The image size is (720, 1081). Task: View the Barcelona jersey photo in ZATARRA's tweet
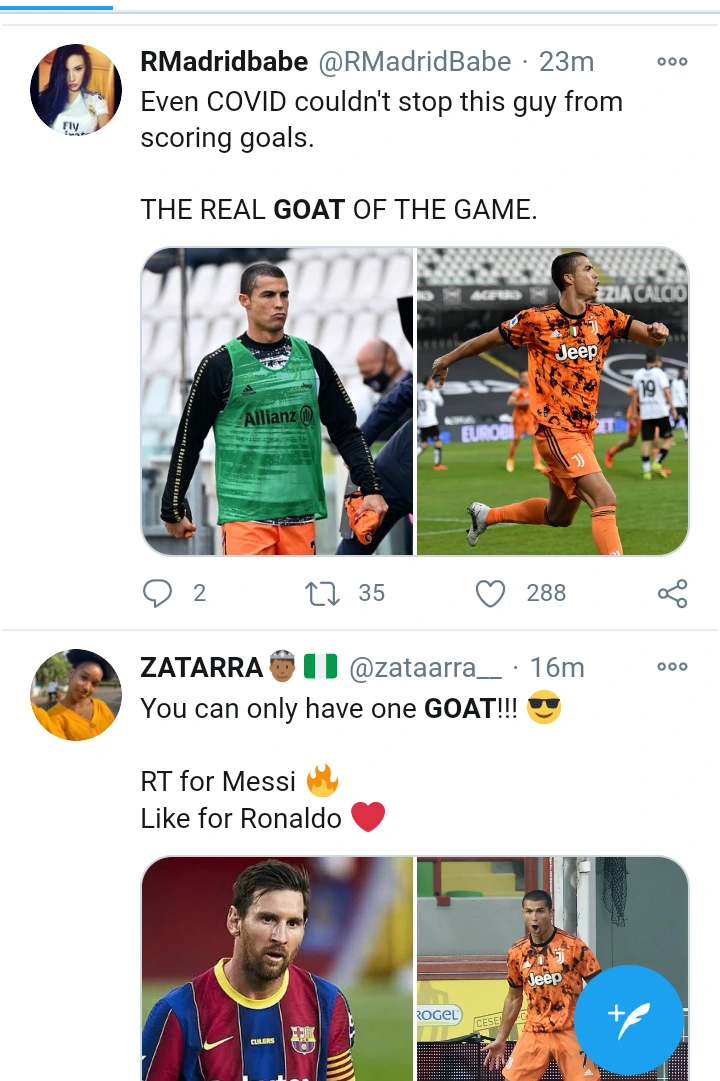pyautogui.click(x=277, y=967)
